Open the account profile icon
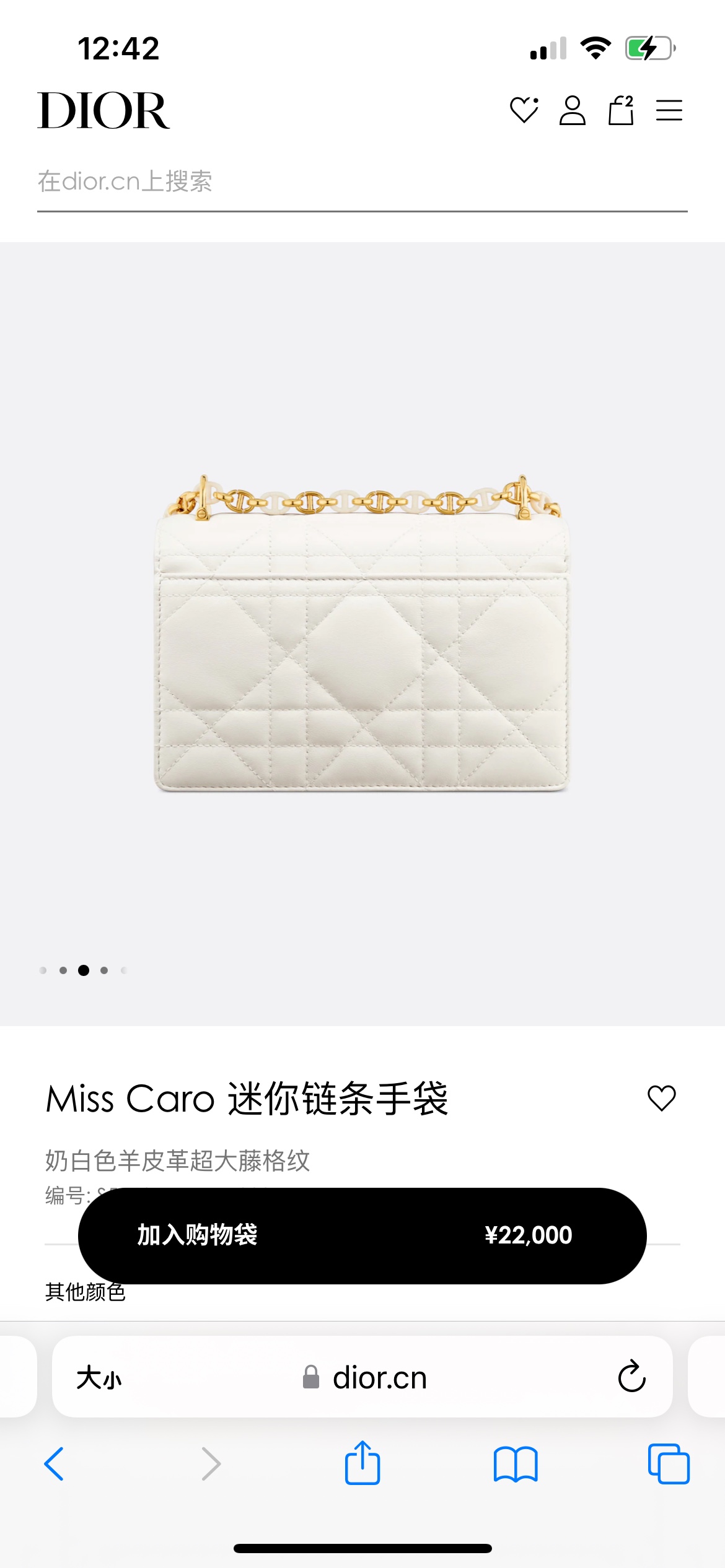The width and height of the screenshot is (725, 1568). coord(572,110)
